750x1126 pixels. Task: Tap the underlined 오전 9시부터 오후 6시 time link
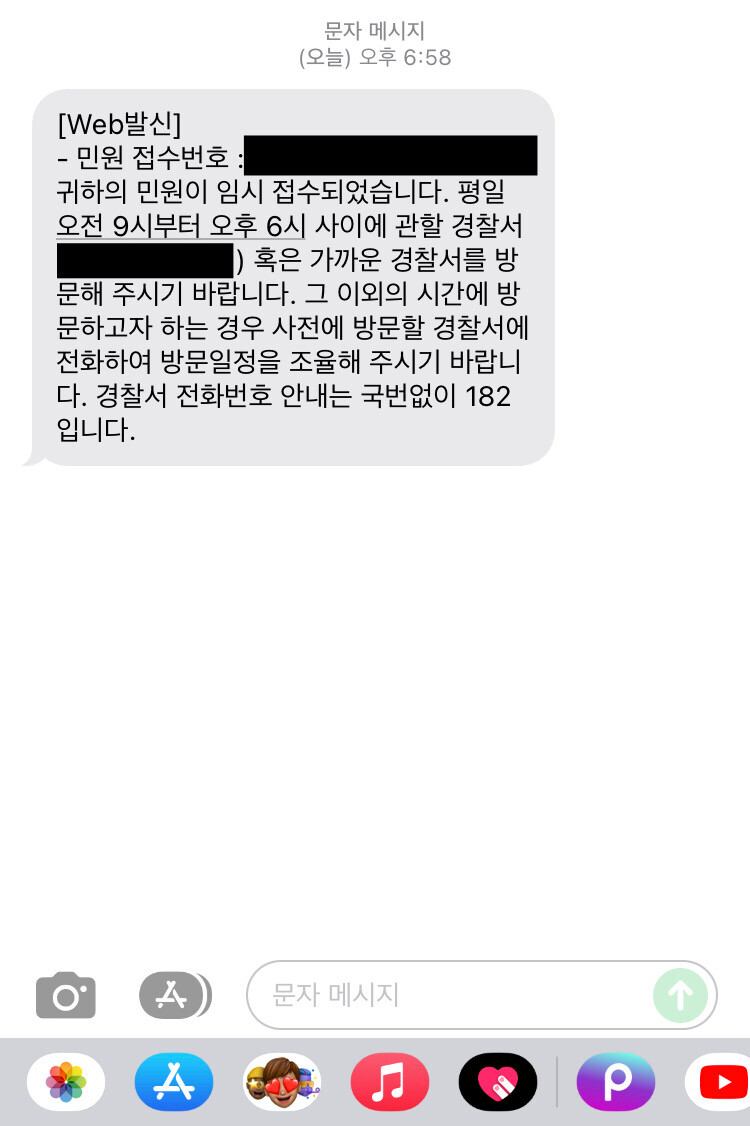pos(181,226)
